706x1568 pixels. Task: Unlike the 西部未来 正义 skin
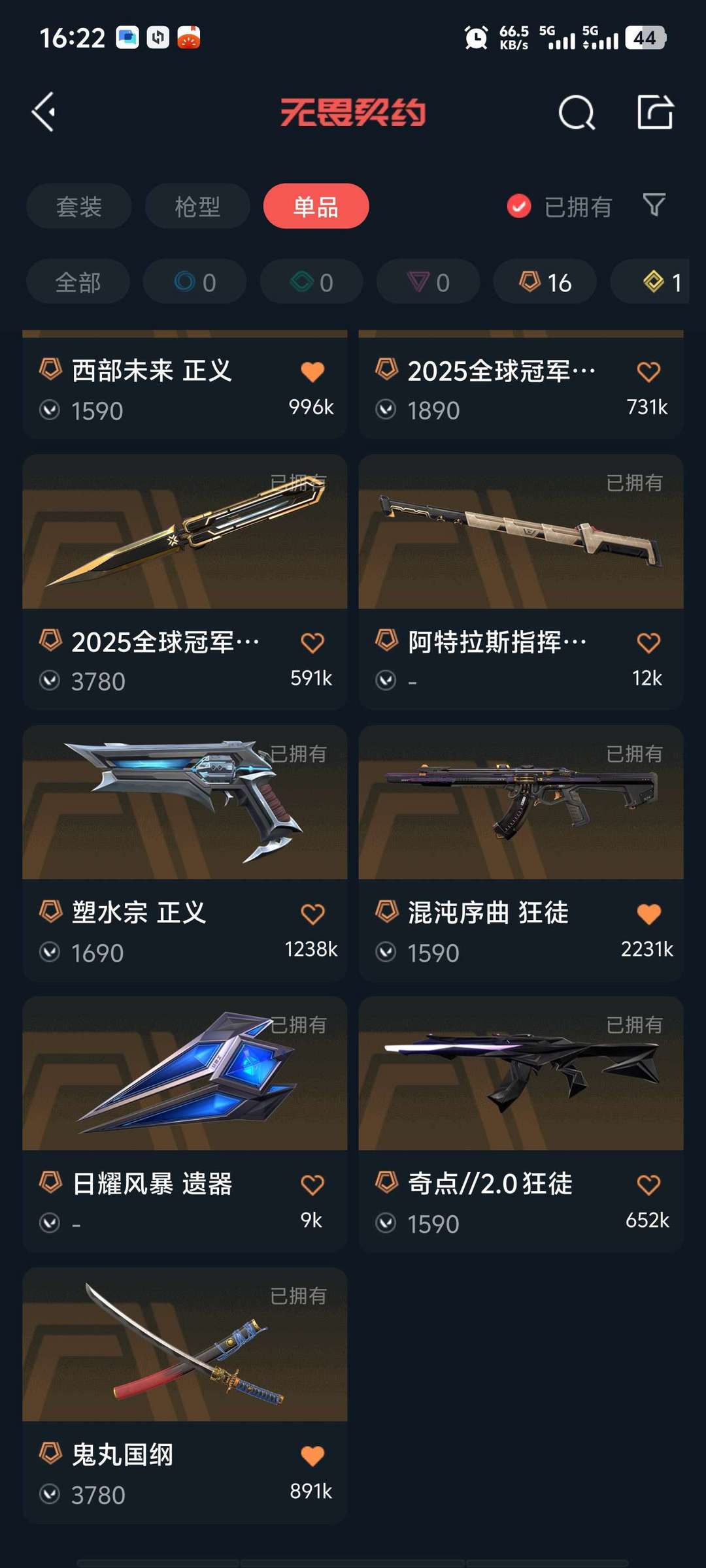click(x=312, y=372)
